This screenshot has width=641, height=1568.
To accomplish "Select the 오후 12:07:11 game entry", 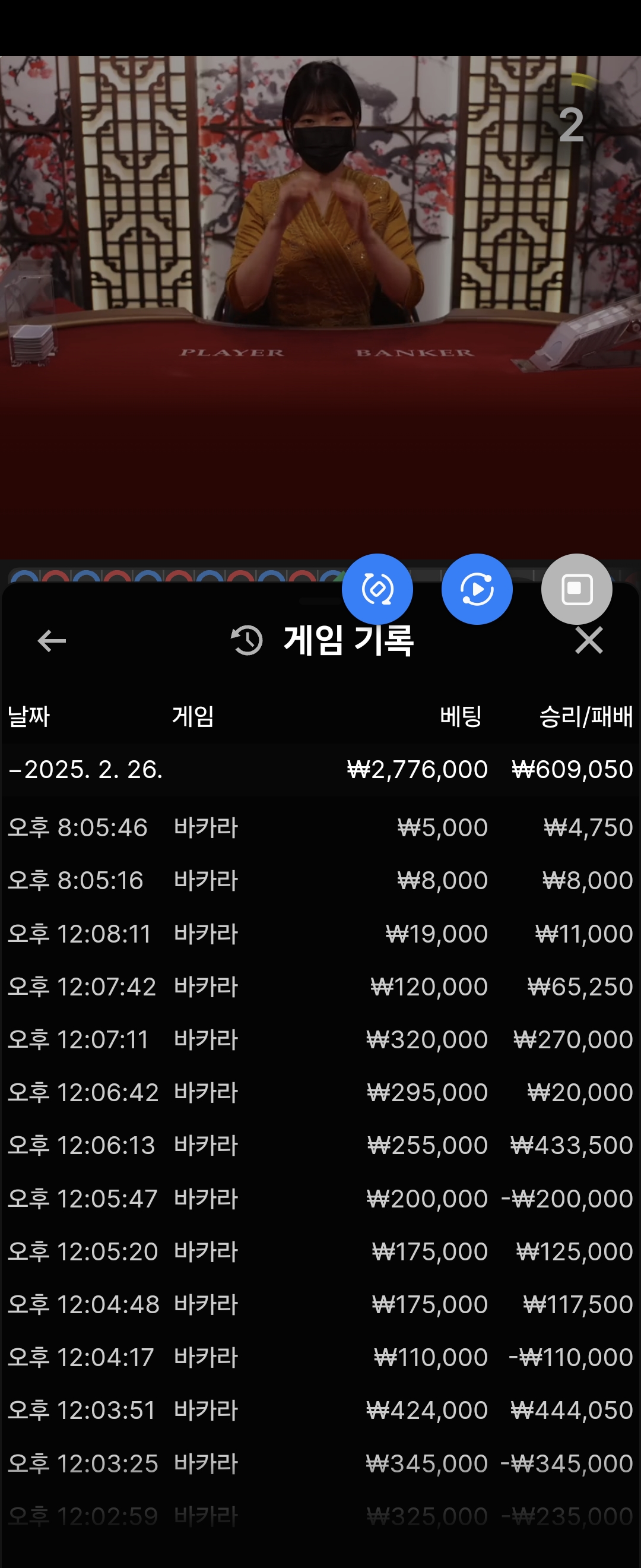I will [320, 1039].
